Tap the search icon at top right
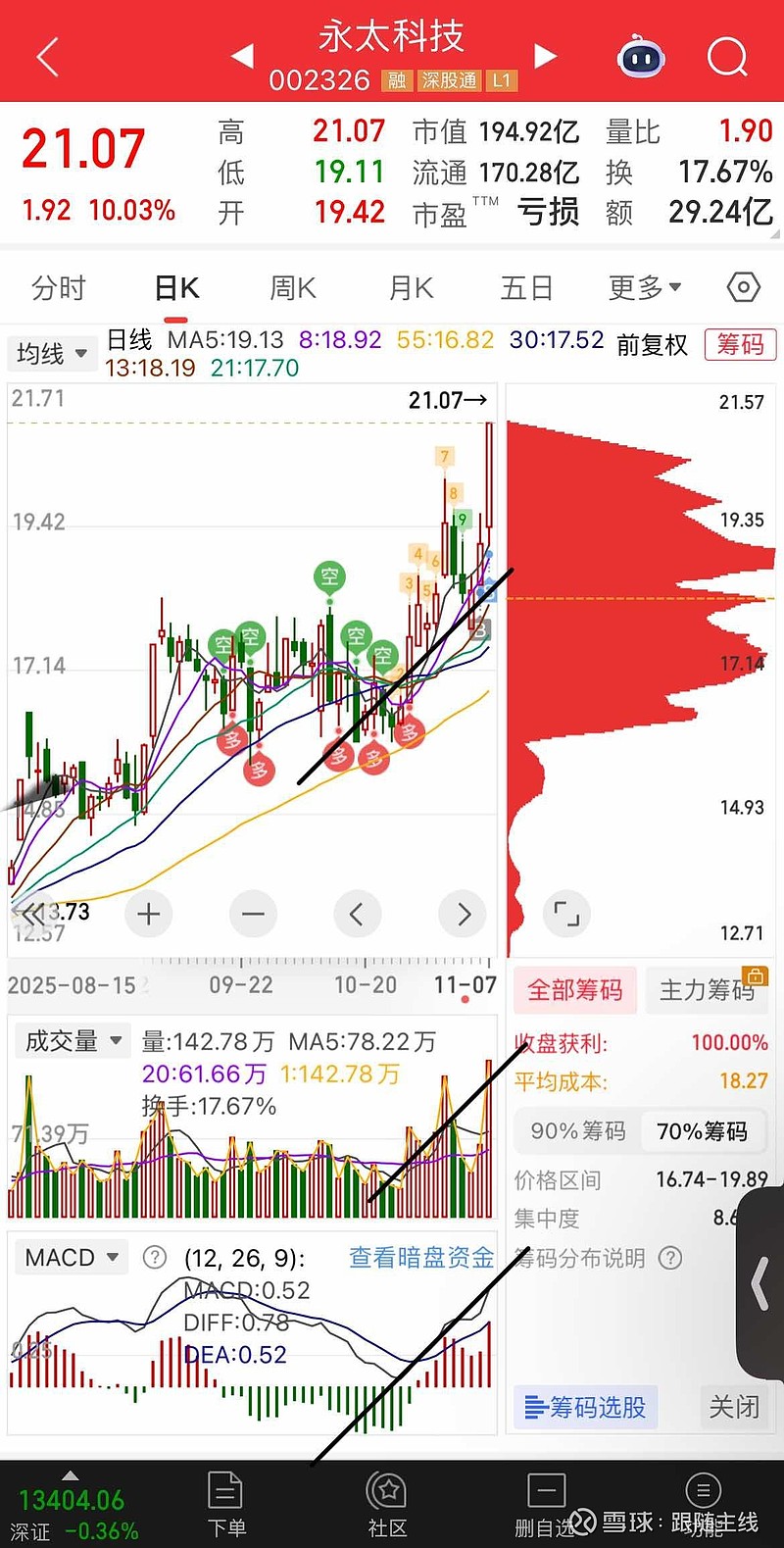 pos(727,57)
